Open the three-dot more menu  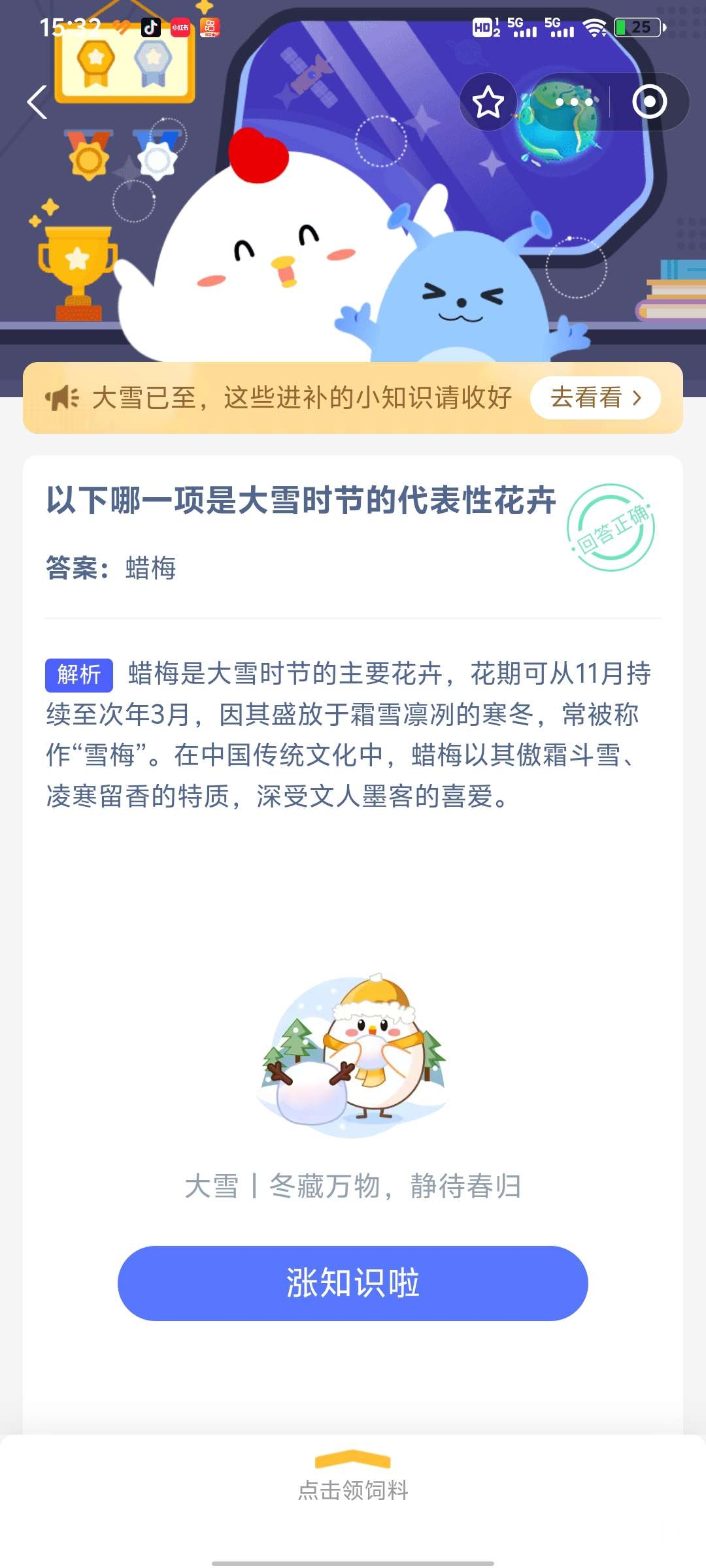[573, 103]
